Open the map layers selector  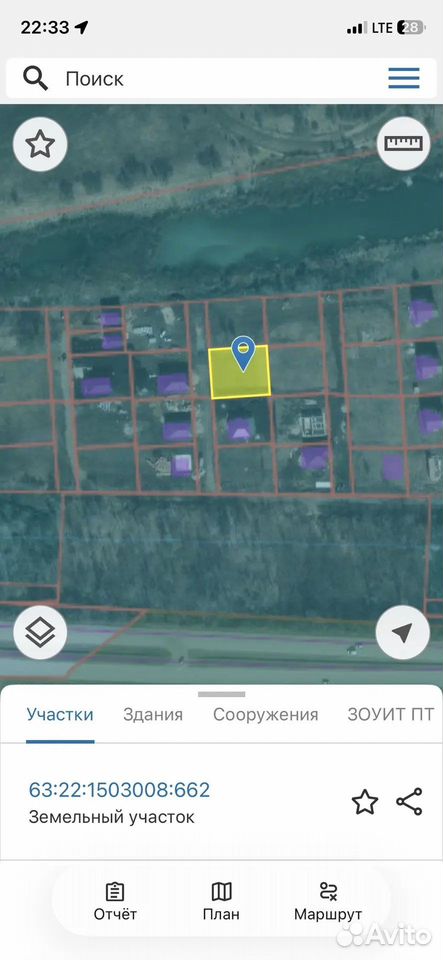point(40,632)
